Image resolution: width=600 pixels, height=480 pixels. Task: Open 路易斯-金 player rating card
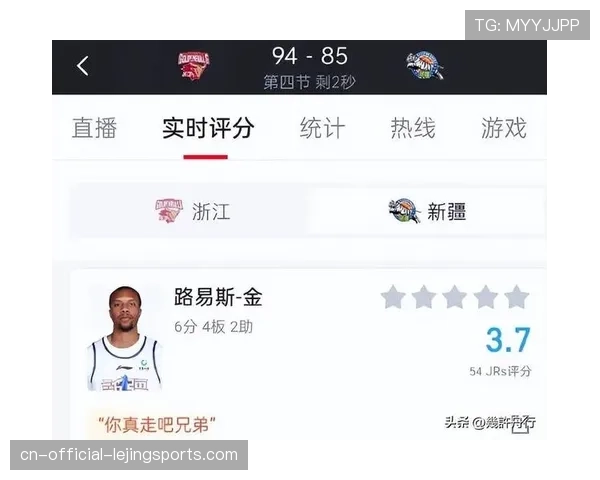216,298
